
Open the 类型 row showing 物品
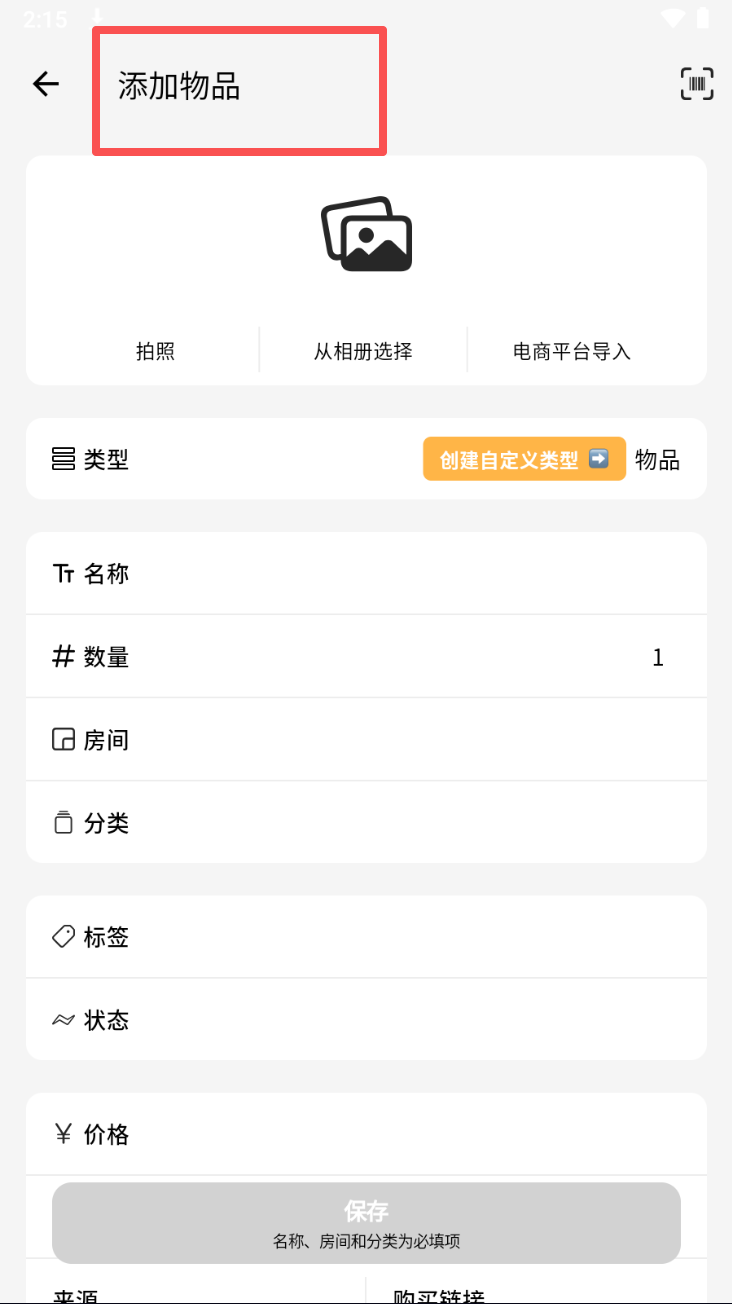366,459
